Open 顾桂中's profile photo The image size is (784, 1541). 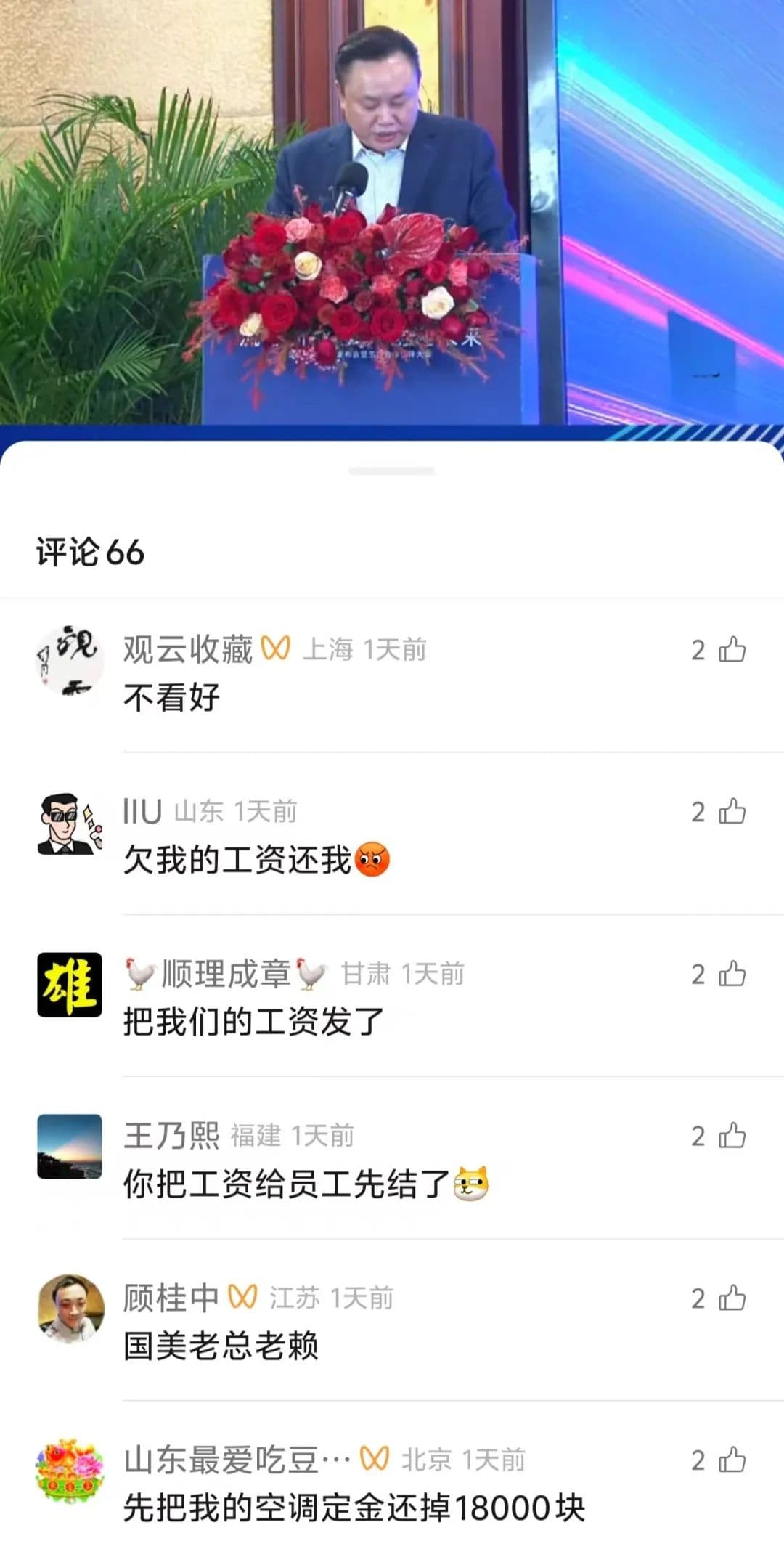coord(70,1309)
